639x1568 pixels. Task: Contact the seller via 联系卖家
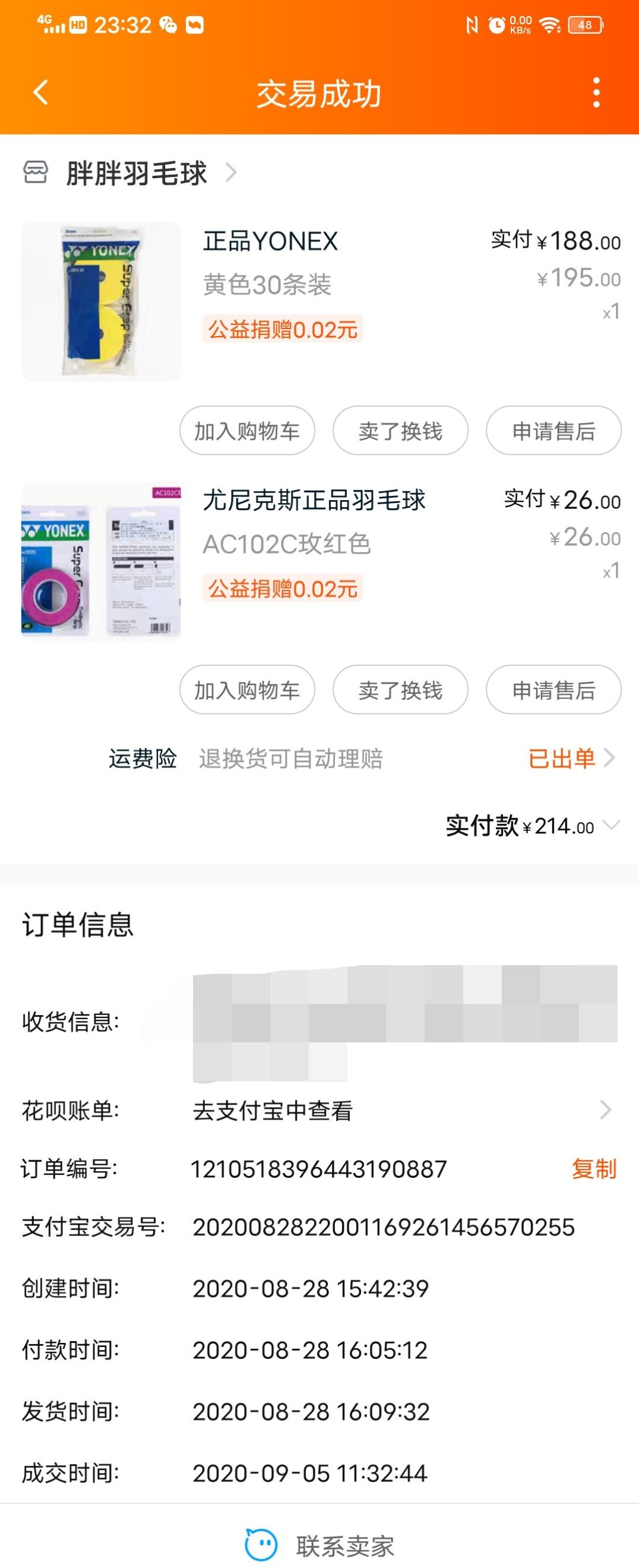tap(319, 1545)
